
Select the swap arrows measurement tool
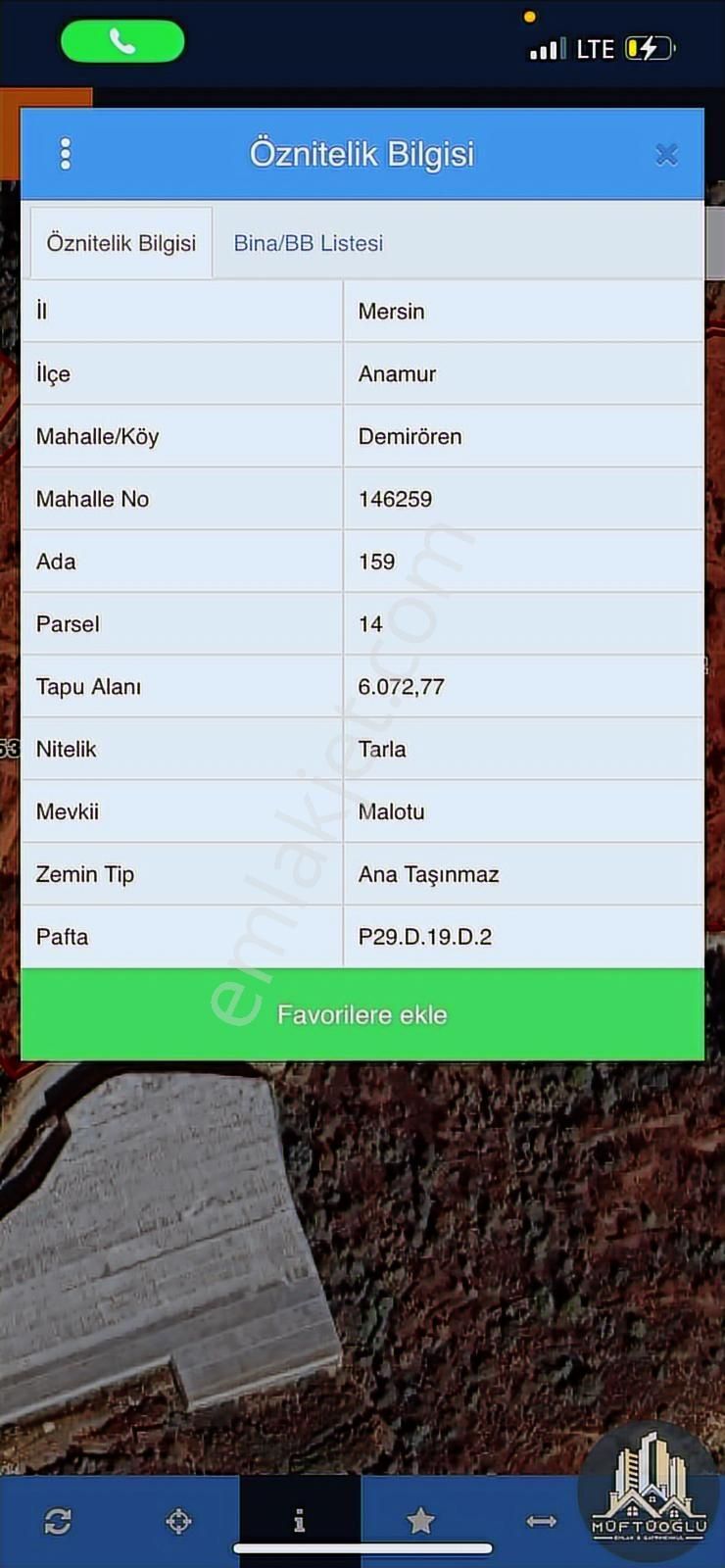(x=541, y=1520)
